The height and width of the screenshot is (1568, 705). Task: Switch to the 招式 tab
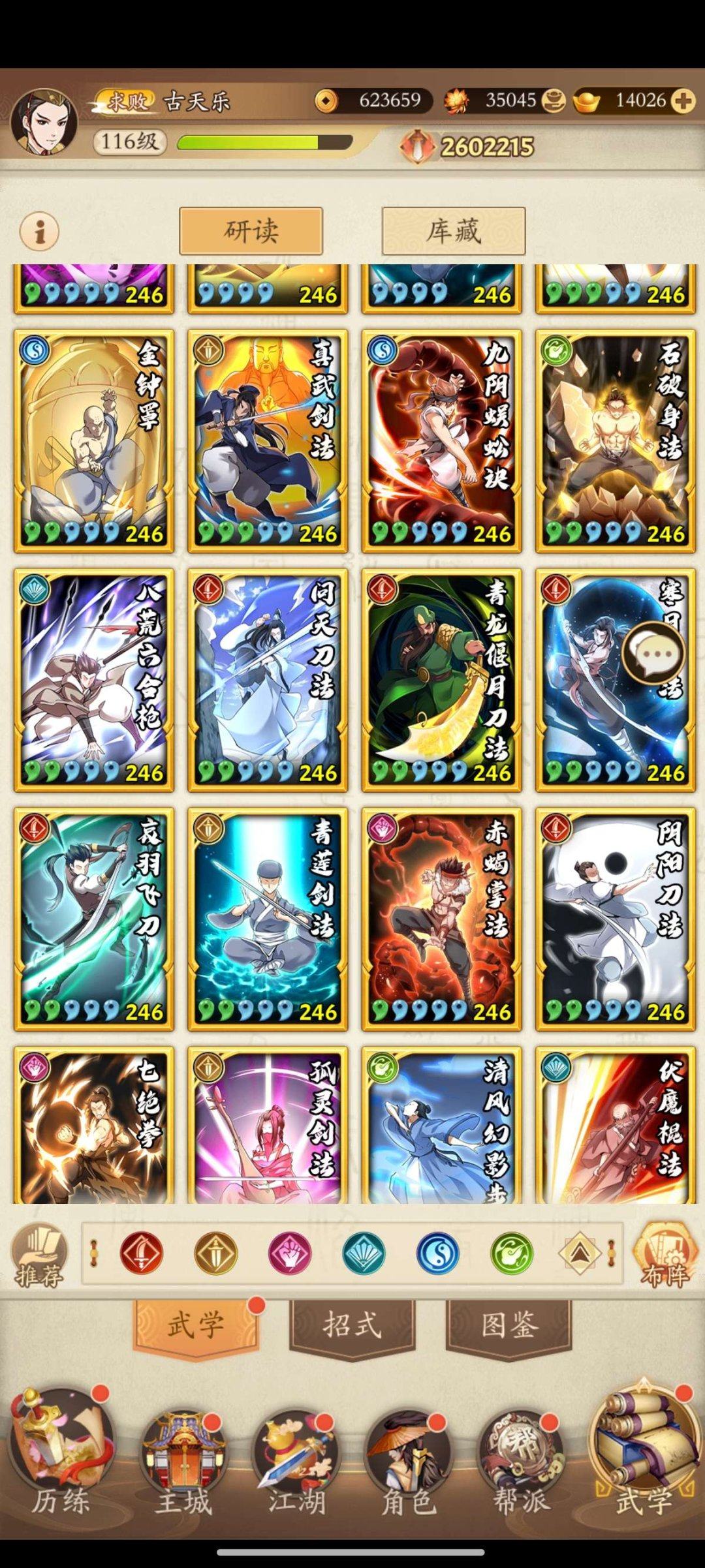coord(352,1325)
